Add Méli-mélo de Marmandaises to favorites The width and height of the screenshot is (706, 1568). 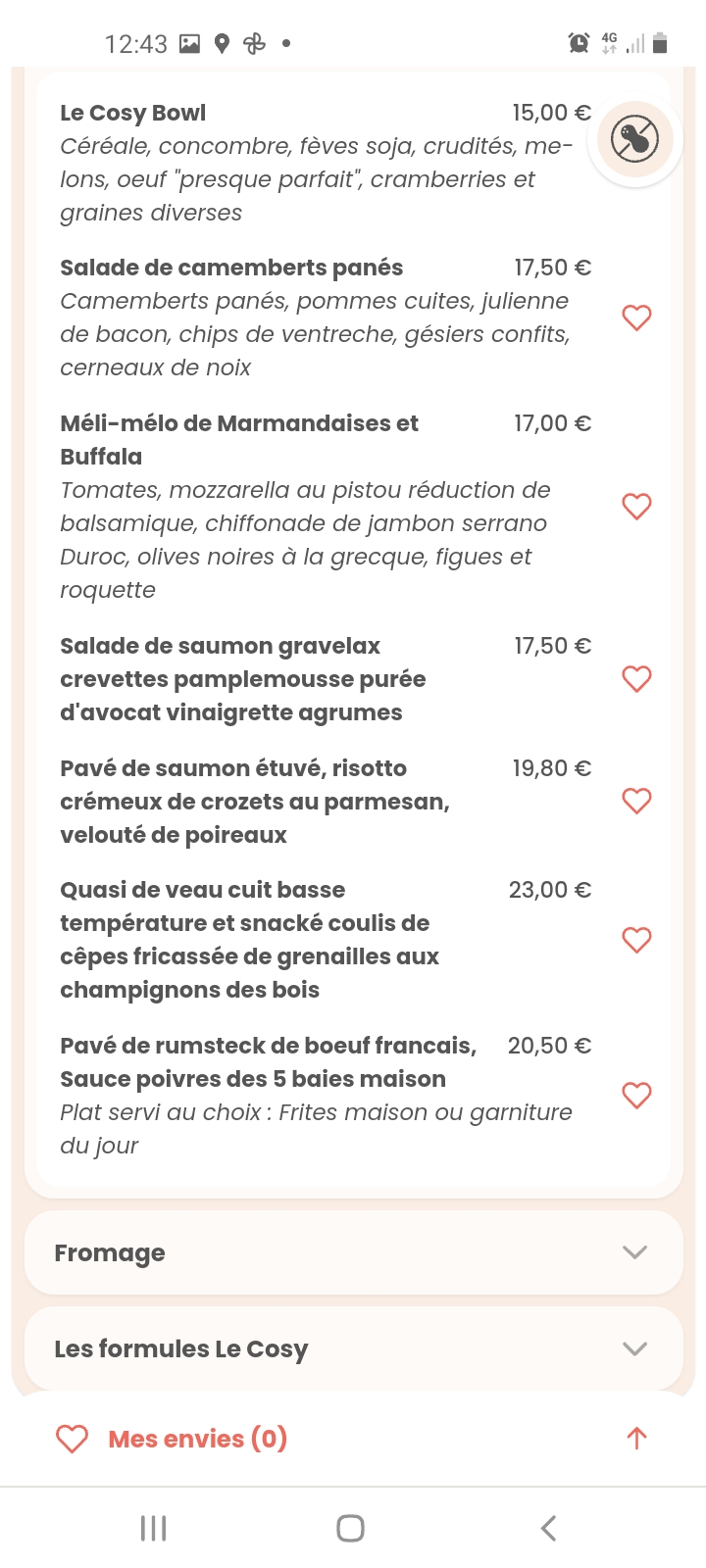[x=637, y=507]
